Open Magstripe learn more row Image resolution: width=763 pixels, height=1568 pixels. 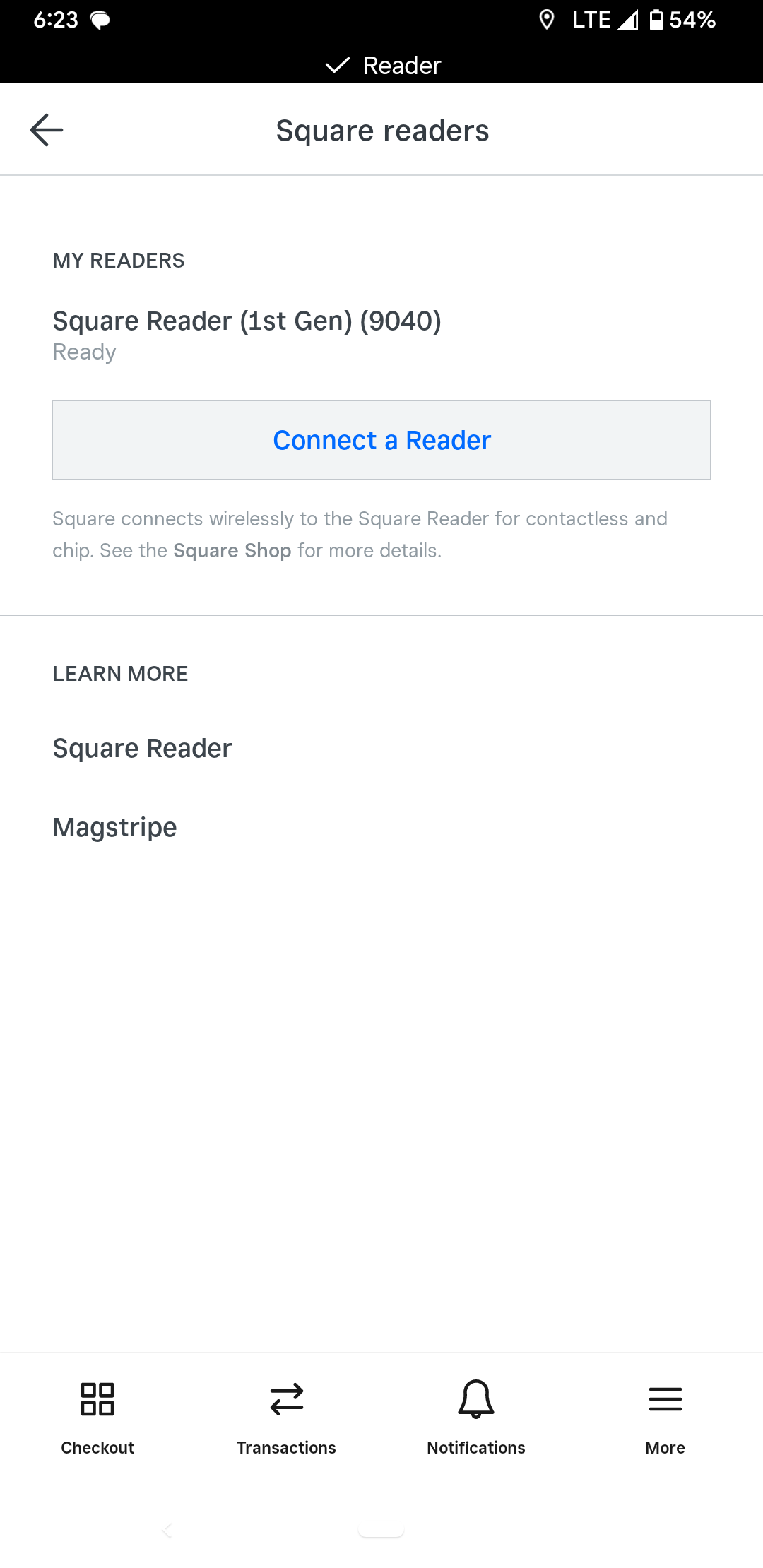coord(114,828)
